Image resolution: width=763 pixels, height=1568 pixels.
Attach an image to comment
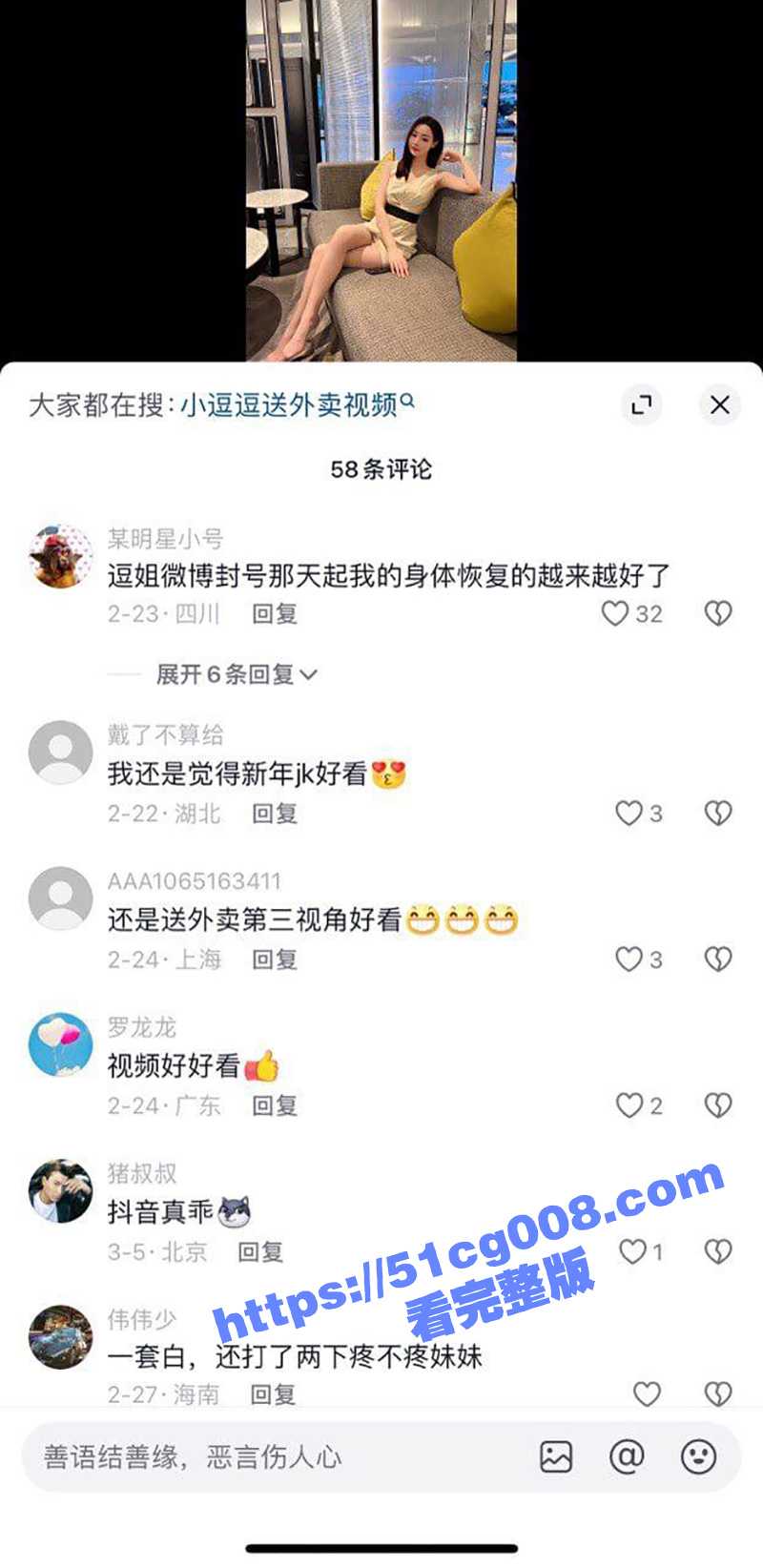pyautogui.click(x=556, y=1457)
